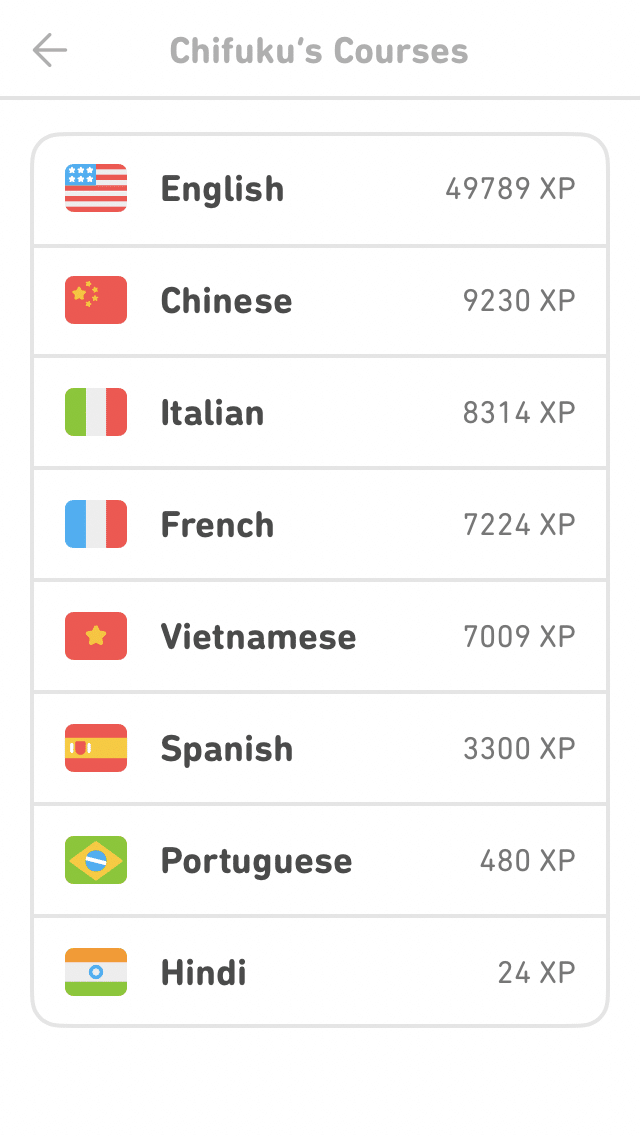Choose the Spanish course row

point(320,749)
